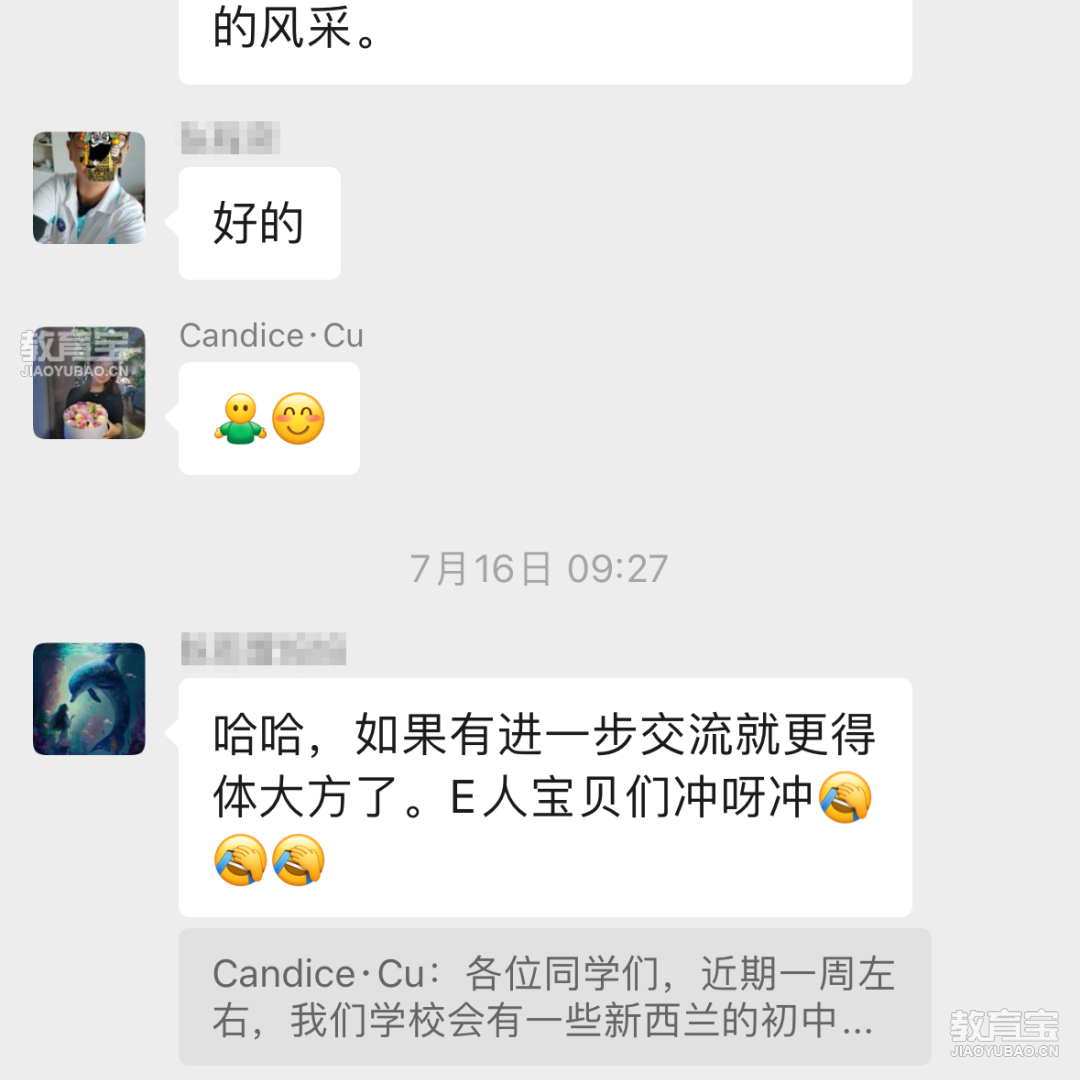The height and width of the screenshot is (1080, 1080).
Task: Open the dolphin avatar's profile
Action: point(89,698)
